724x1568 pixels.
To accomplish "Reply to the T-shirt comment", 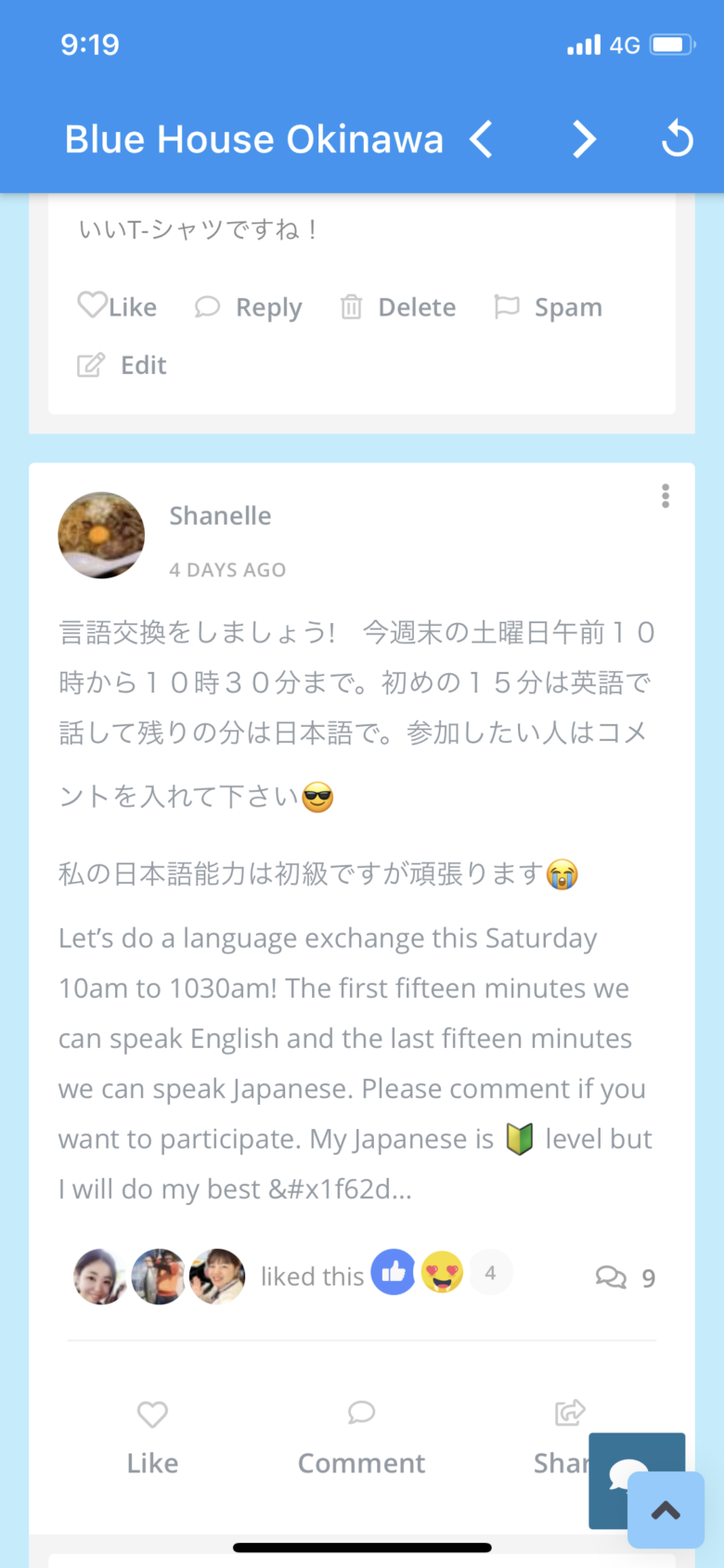I will 249,307.
